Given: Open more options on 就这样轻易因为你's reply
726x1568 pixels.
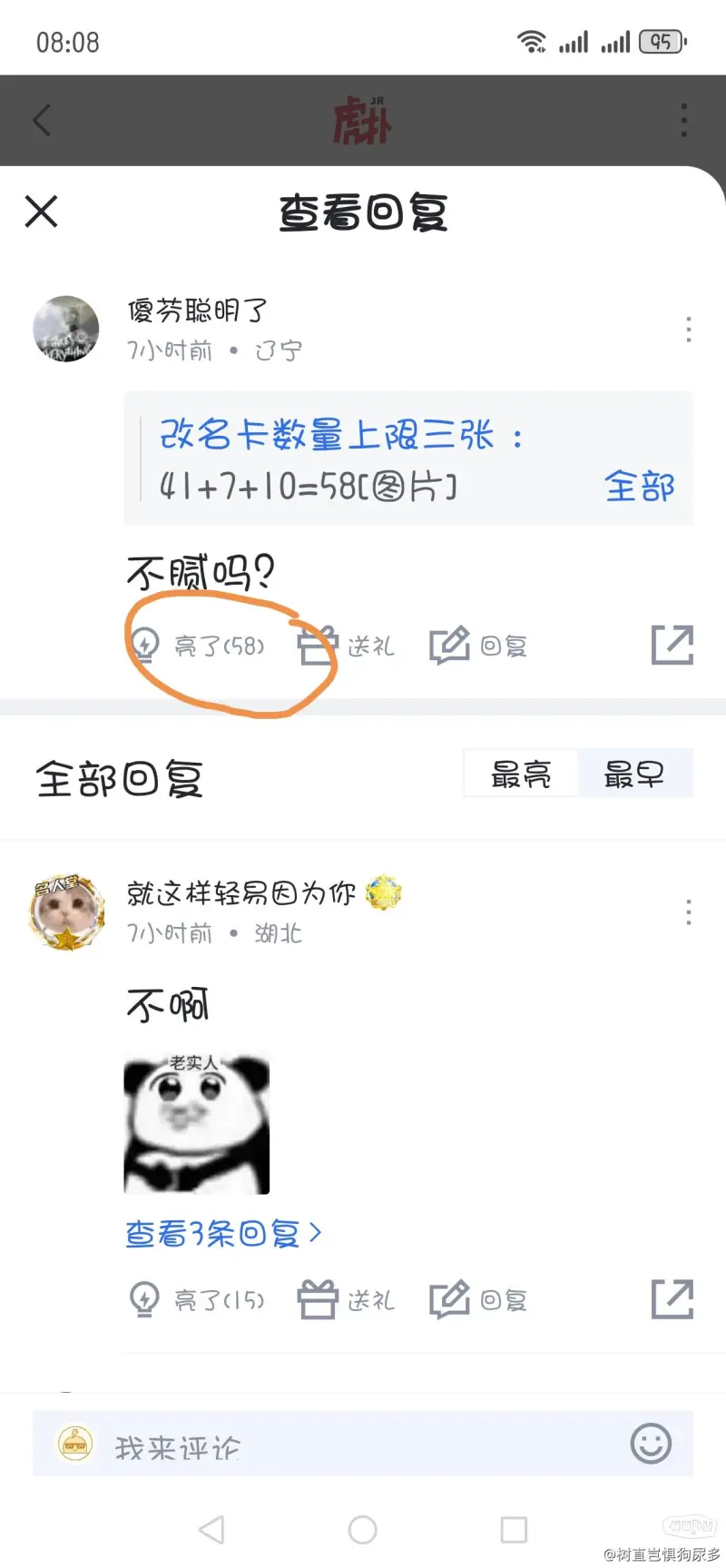Looking at the screenshot, I should [689, 912].
